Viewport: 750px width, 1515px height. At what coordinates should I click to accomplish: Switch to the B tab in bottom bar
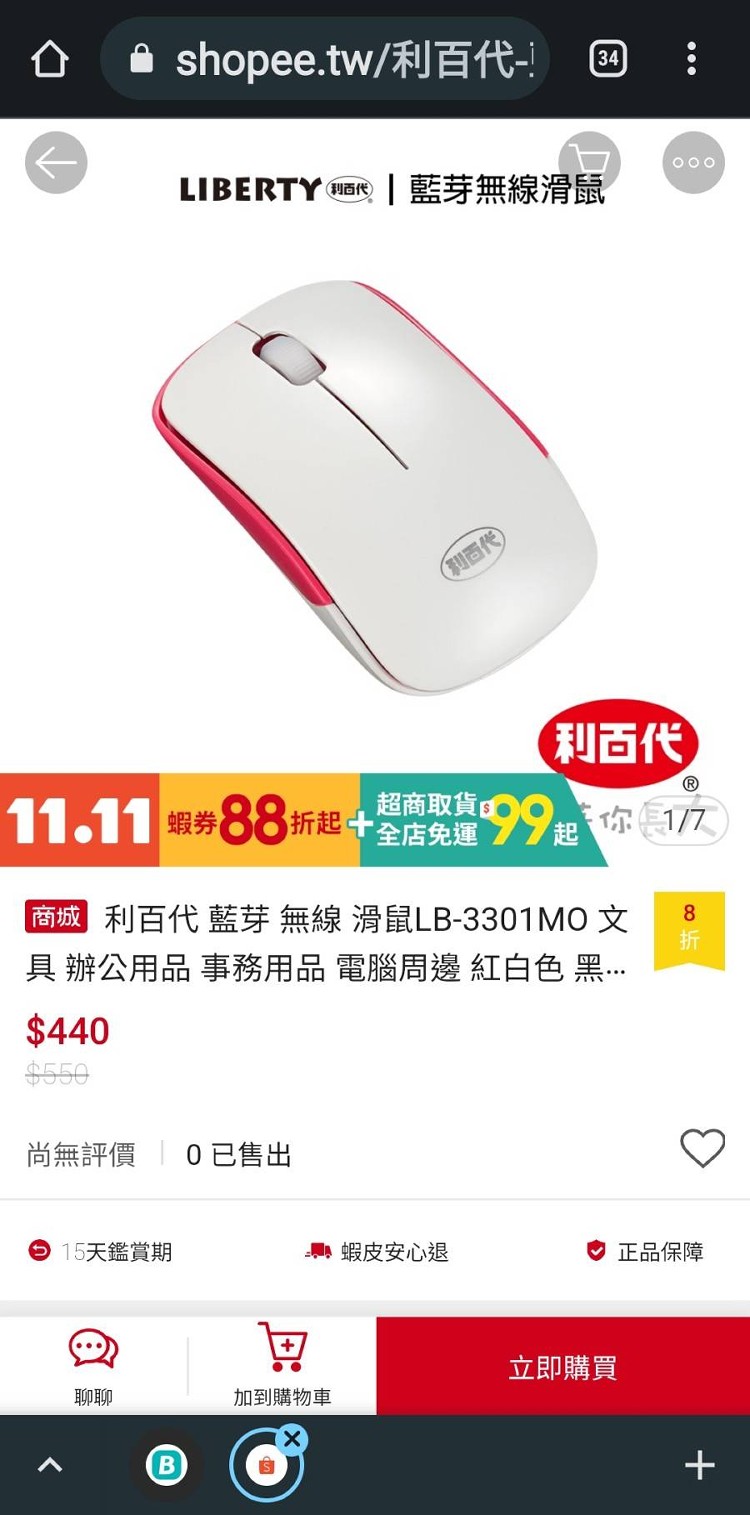pos(166,1466)
